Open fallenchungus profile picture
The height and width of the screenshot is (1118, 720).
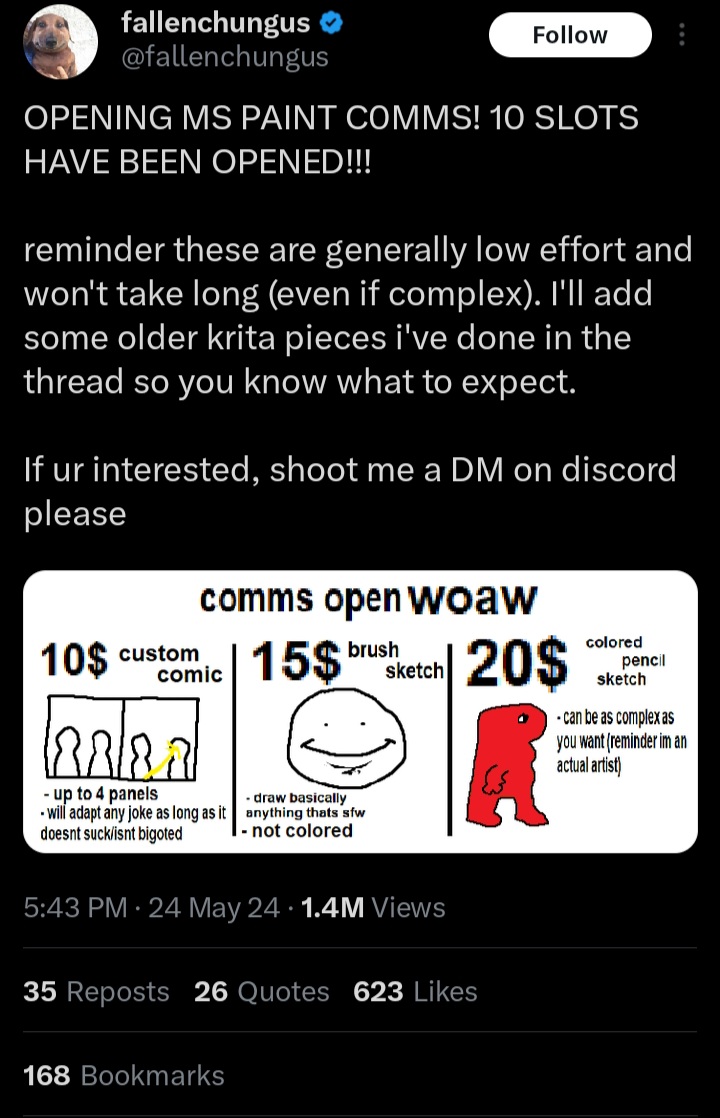pos(61,40)
